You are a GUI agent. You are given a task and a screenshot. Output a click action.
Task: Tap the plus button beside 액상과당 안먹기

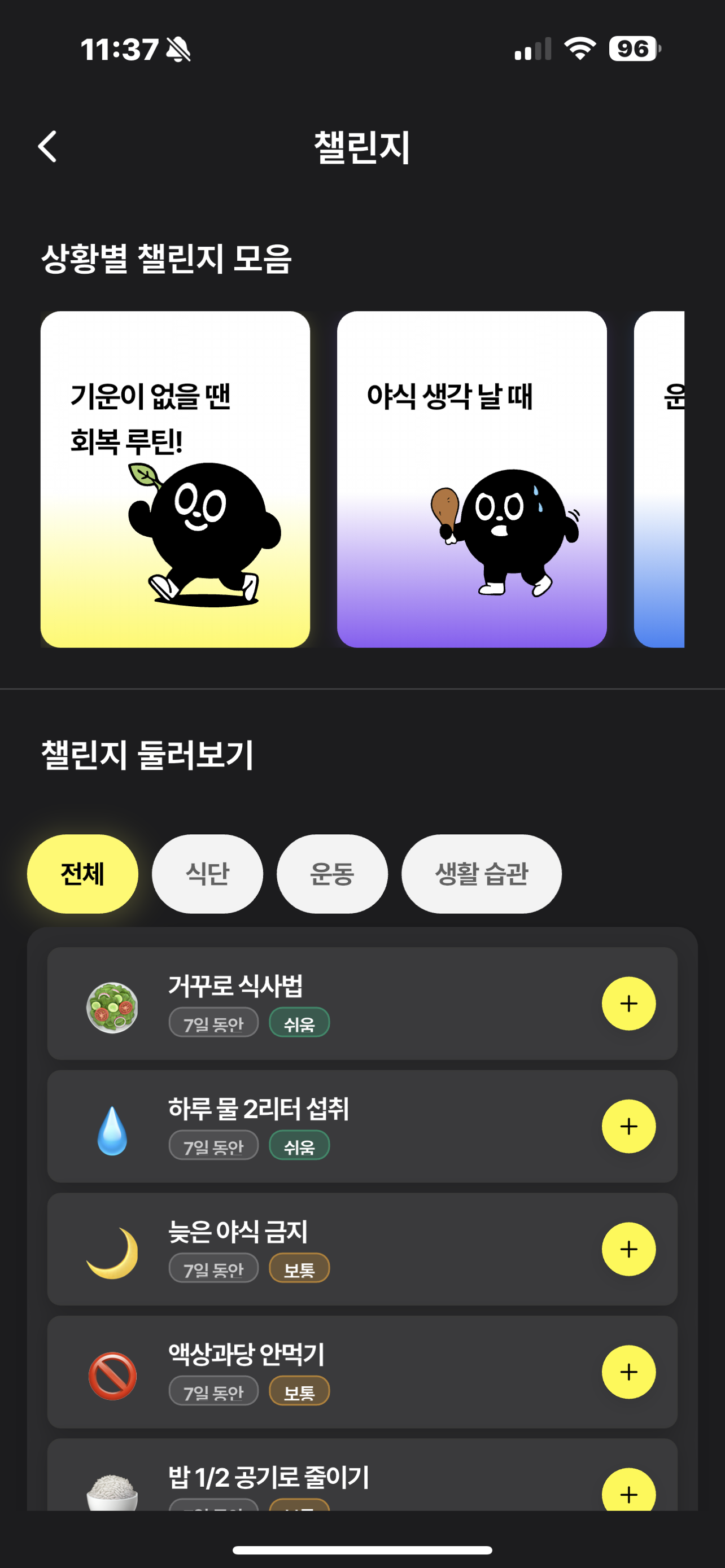coord(629,1373)
